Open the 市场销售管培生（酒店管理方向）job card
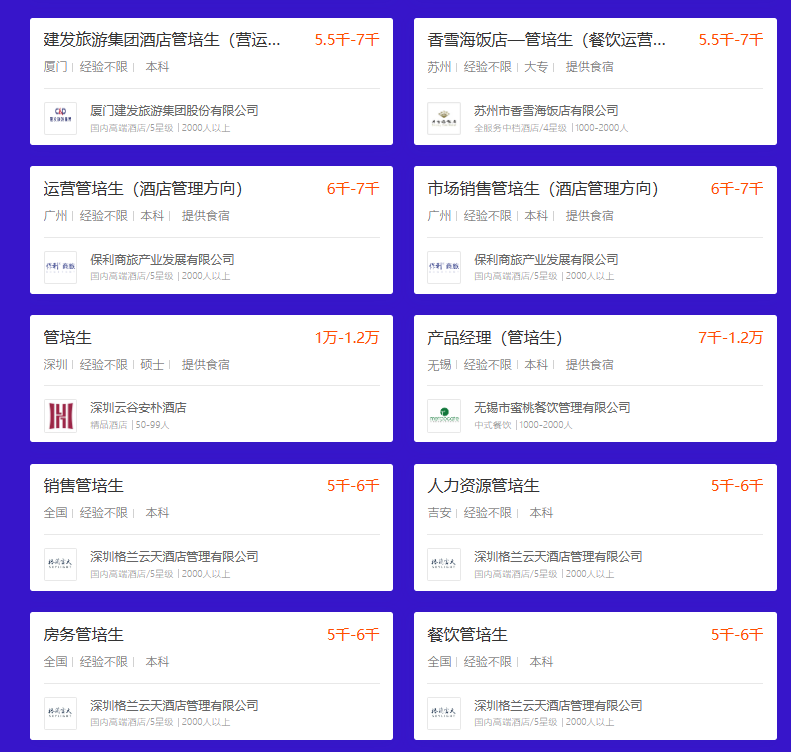This screenshot has height=752, width=791. pos(595,230)
